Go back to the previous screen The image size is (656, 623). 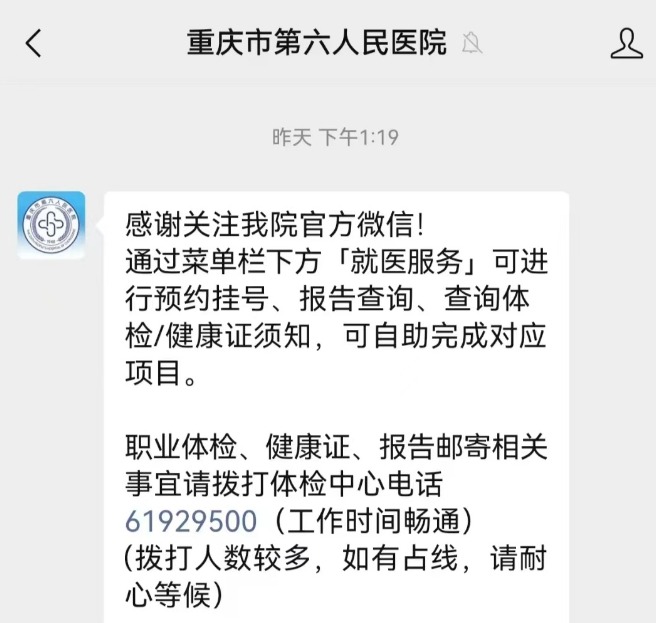35,43
